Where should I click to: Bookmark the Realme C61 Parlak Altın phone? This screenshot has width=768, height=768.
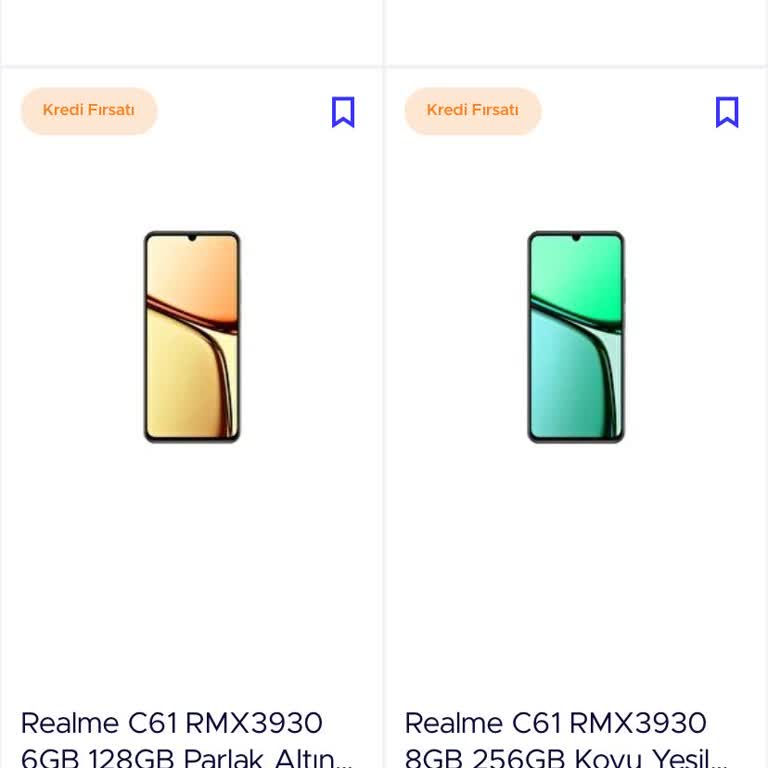(343, 112)
